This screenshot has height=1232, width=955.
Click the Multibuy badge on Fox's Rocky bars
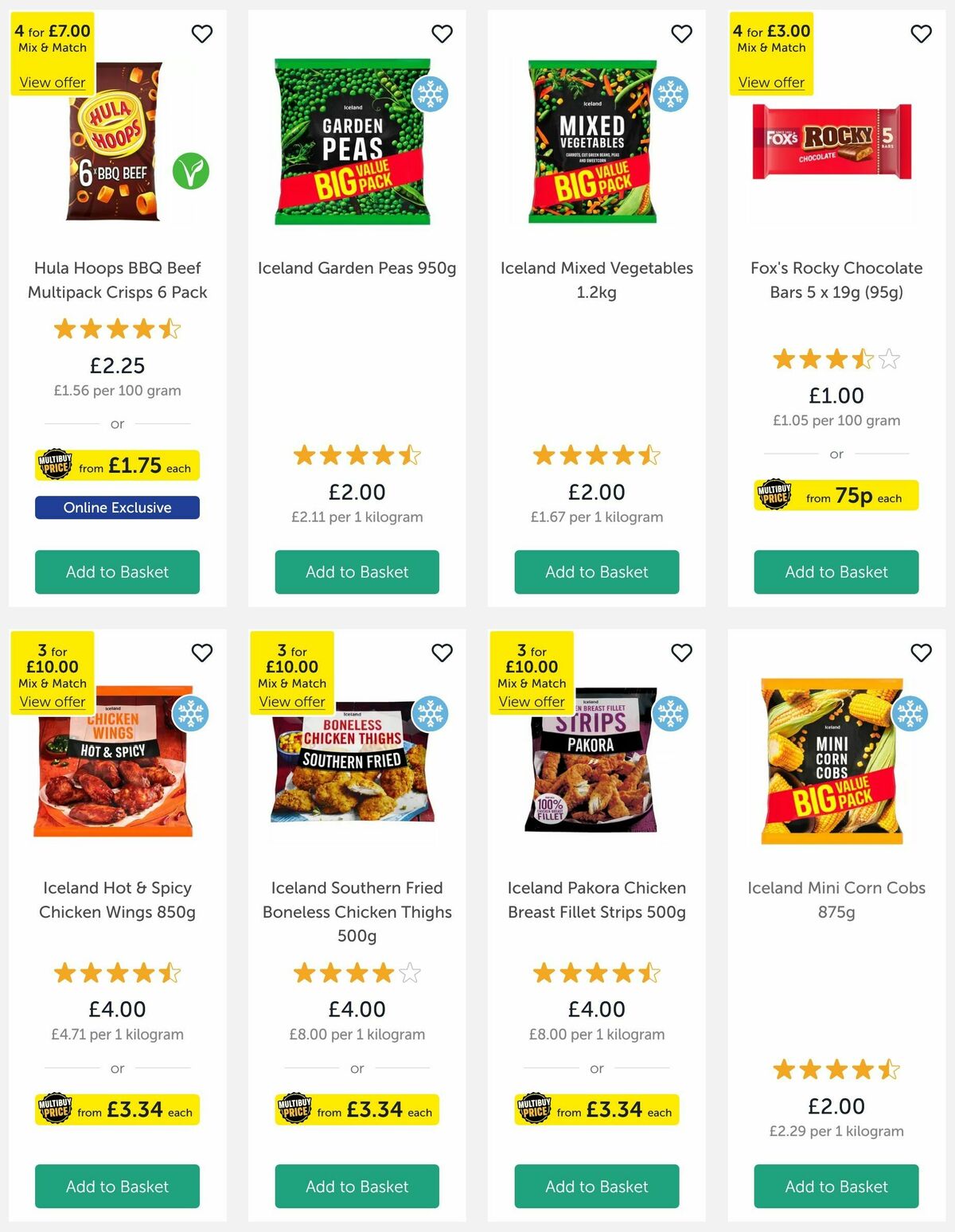[x=836, y=495]
